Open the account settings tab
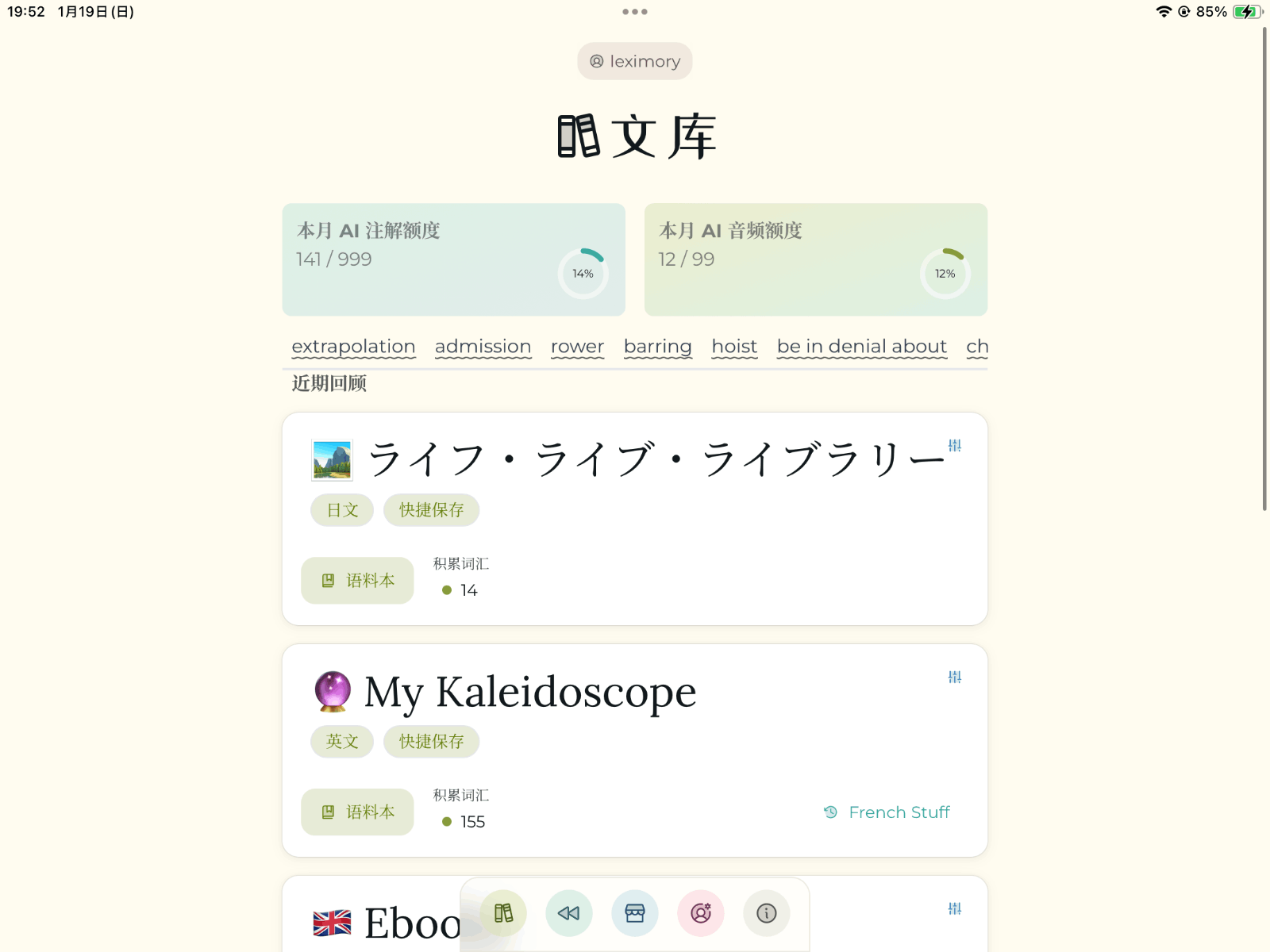The image size is (1270, 952). point(701,913)
